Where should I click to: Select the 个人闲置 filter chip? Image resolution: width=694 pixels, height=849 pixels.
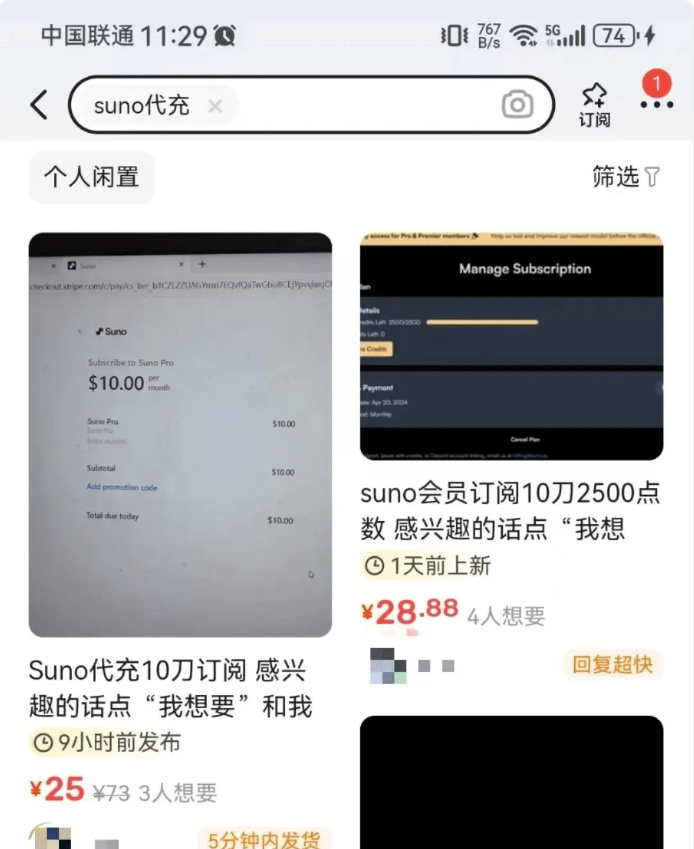[x=91, y=178]
